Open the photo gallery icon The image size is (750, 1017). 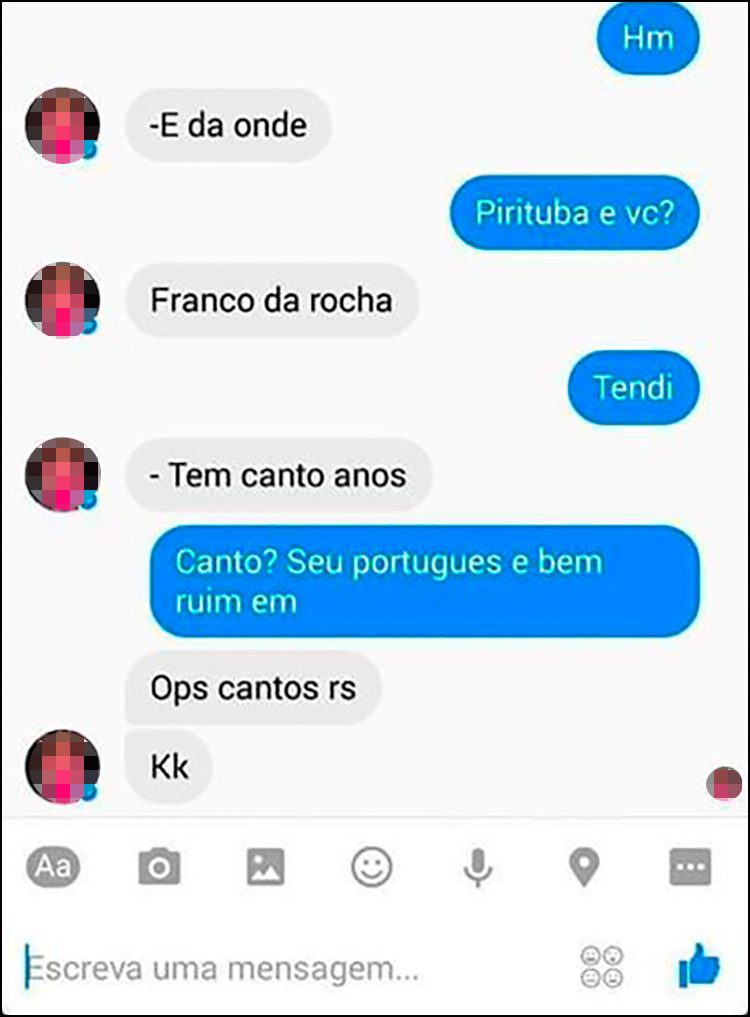(267, 869)
